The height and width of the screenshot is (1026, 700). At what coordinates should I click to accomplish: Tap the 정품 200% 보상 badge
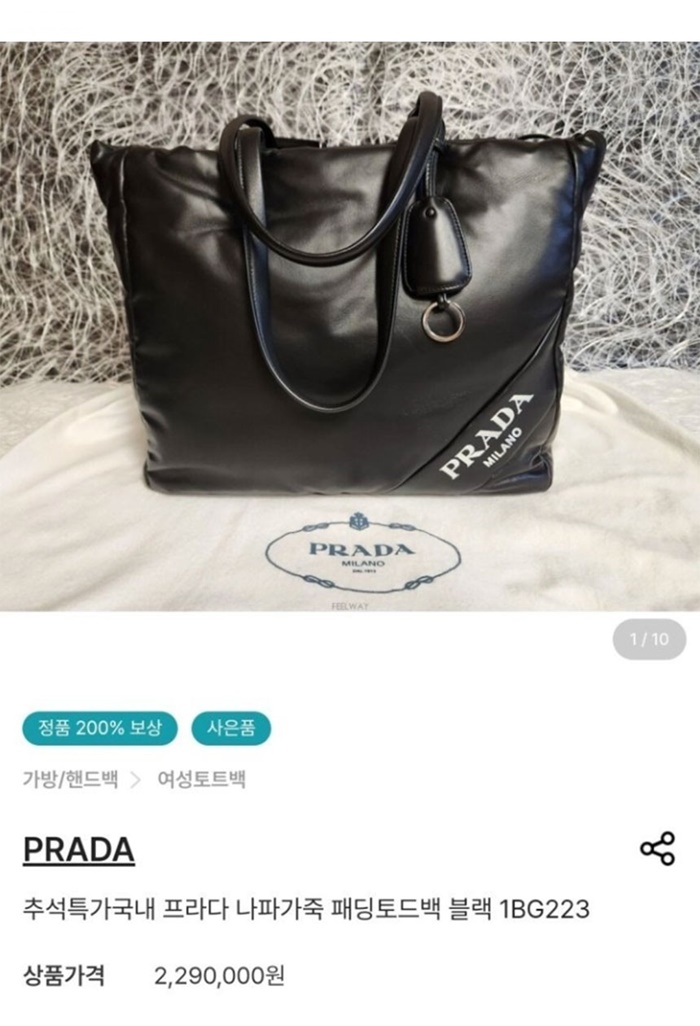click(99, 726)
